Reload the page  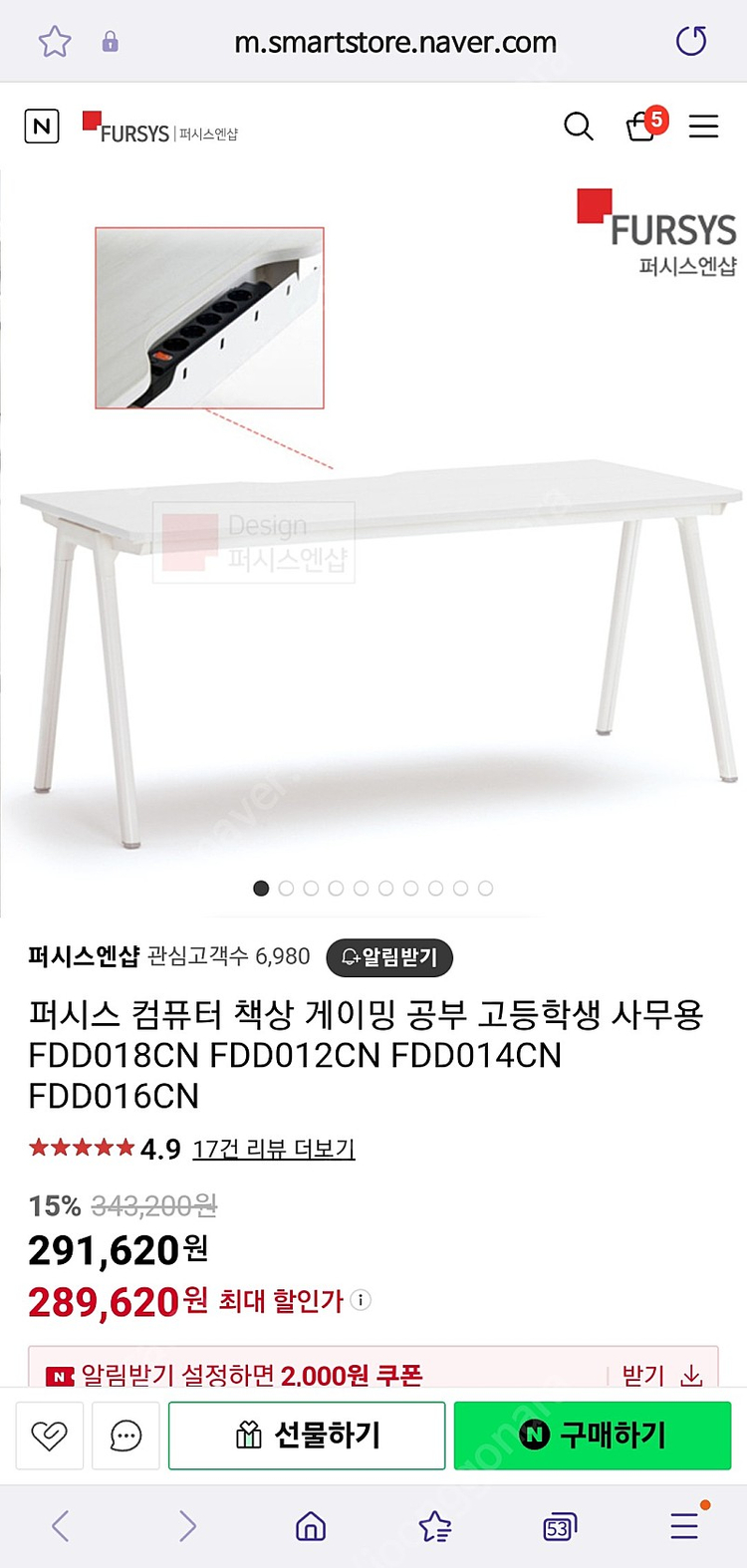(x=690, y=42)
